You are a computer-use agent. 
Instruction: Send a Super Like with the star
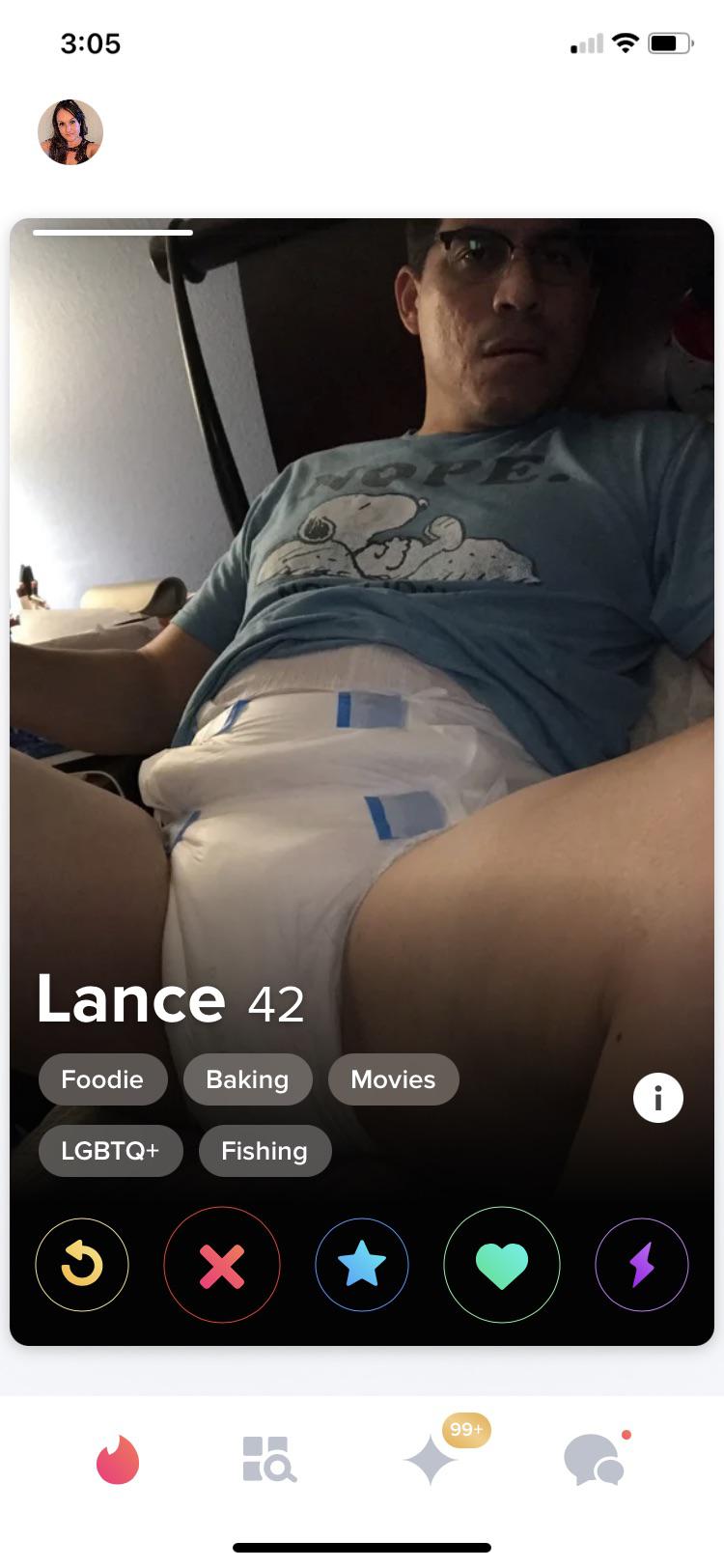[362, 1264]
